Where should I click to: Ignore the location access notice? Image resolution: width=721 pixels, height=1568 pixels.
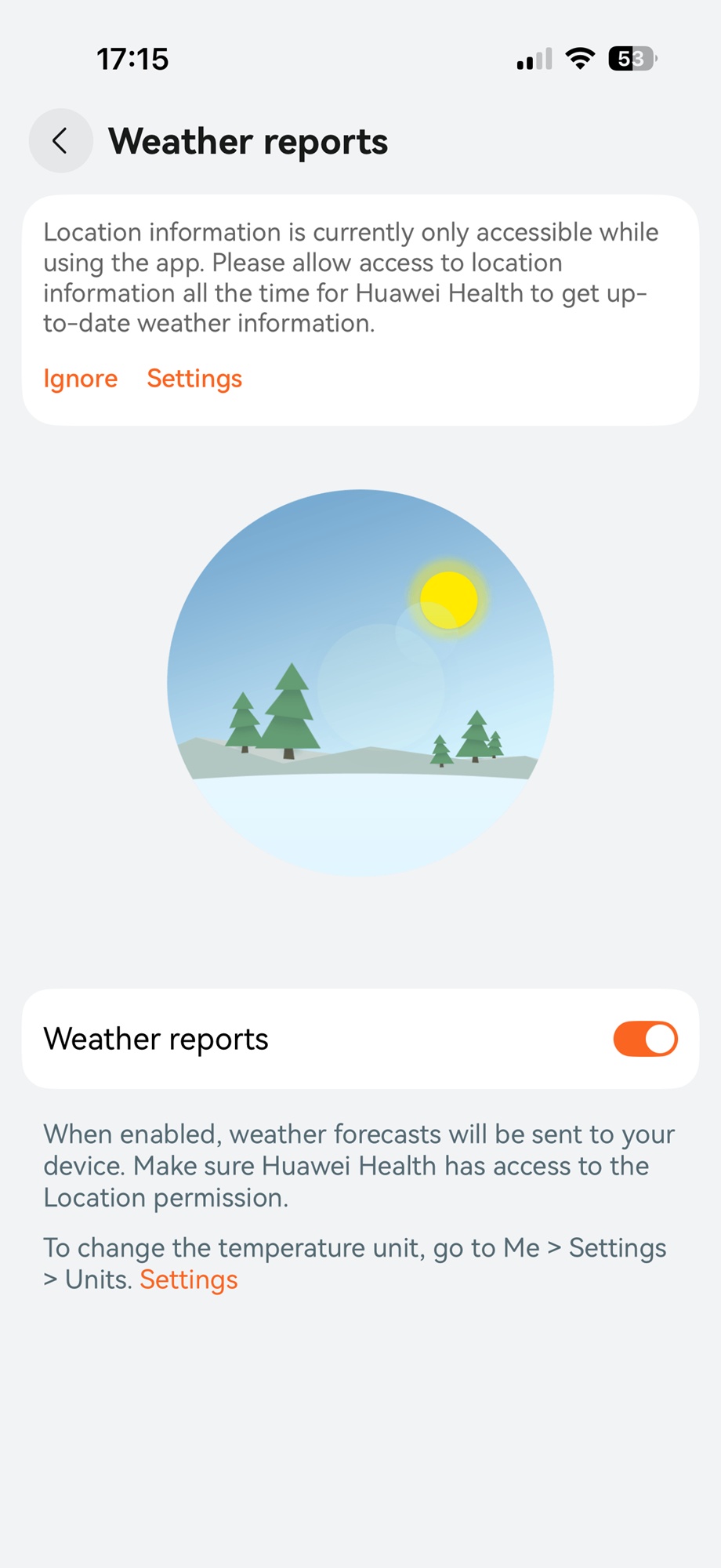(80, 379)
